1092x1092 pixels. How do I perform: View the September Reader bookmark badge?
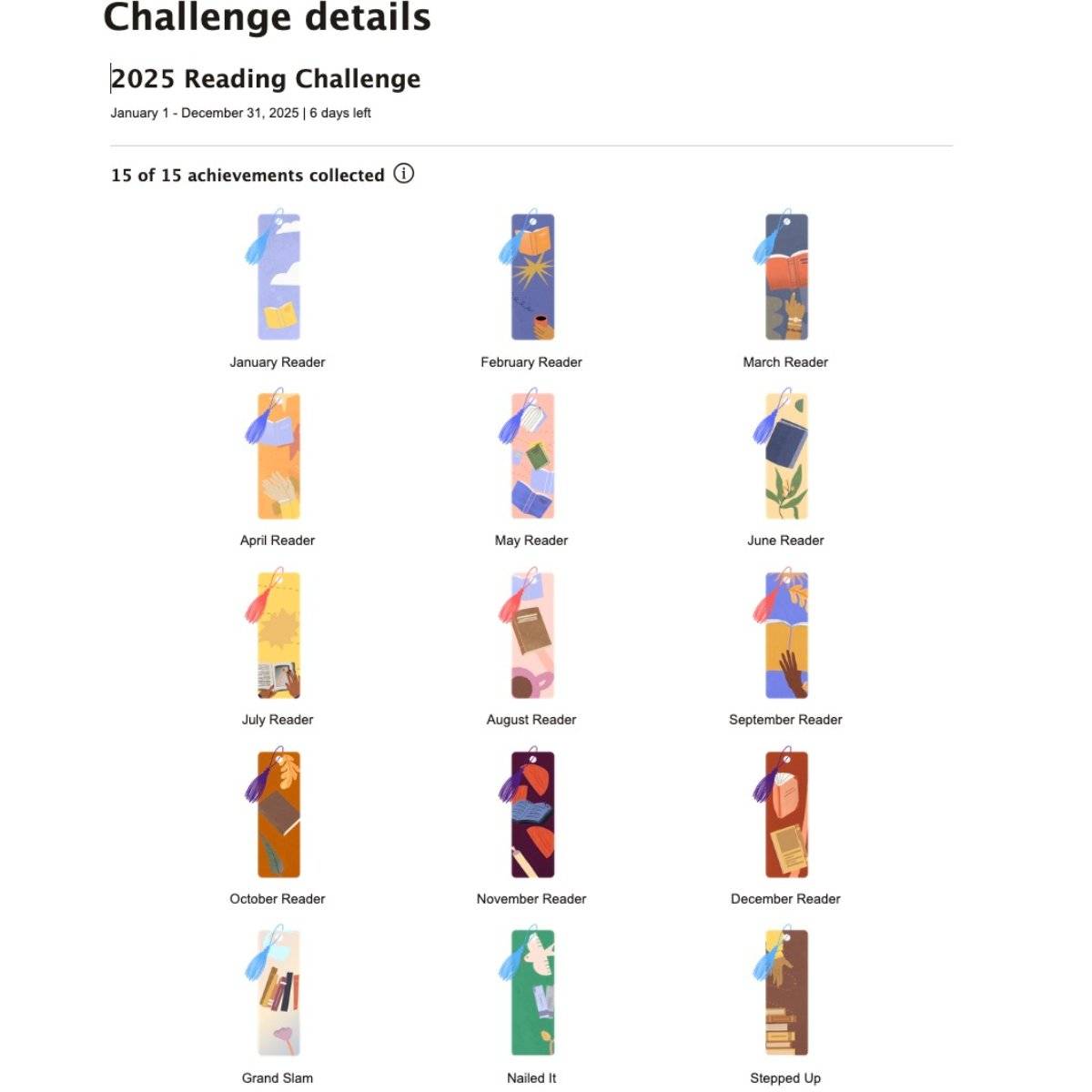coord(786,634)
